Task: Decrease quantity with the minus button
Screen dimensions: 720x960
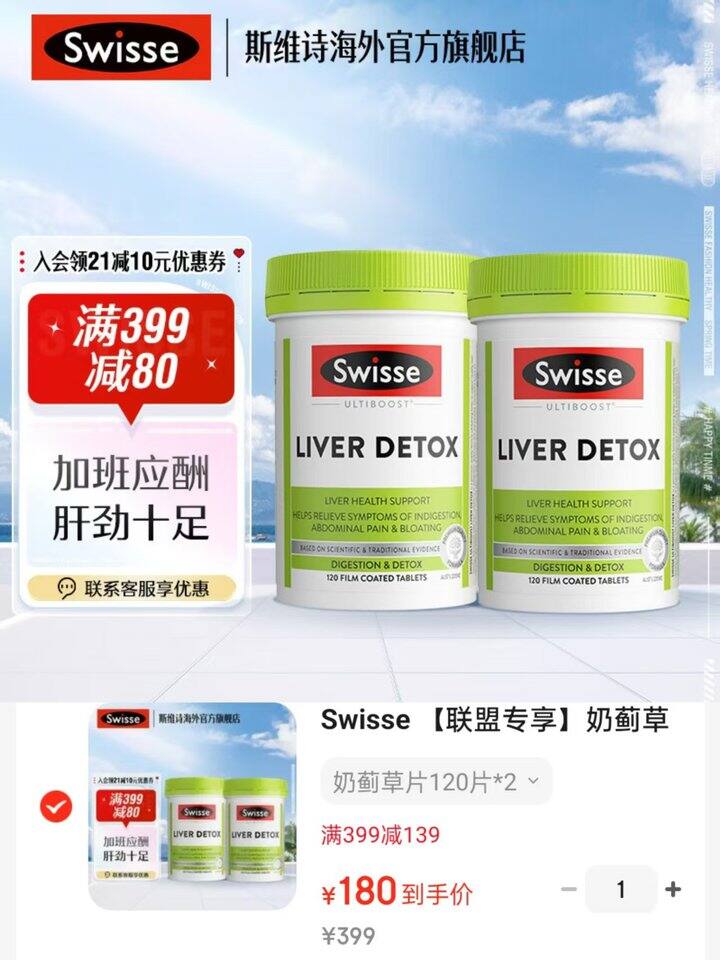Action: pyautogui.click(x=569, y=889)
